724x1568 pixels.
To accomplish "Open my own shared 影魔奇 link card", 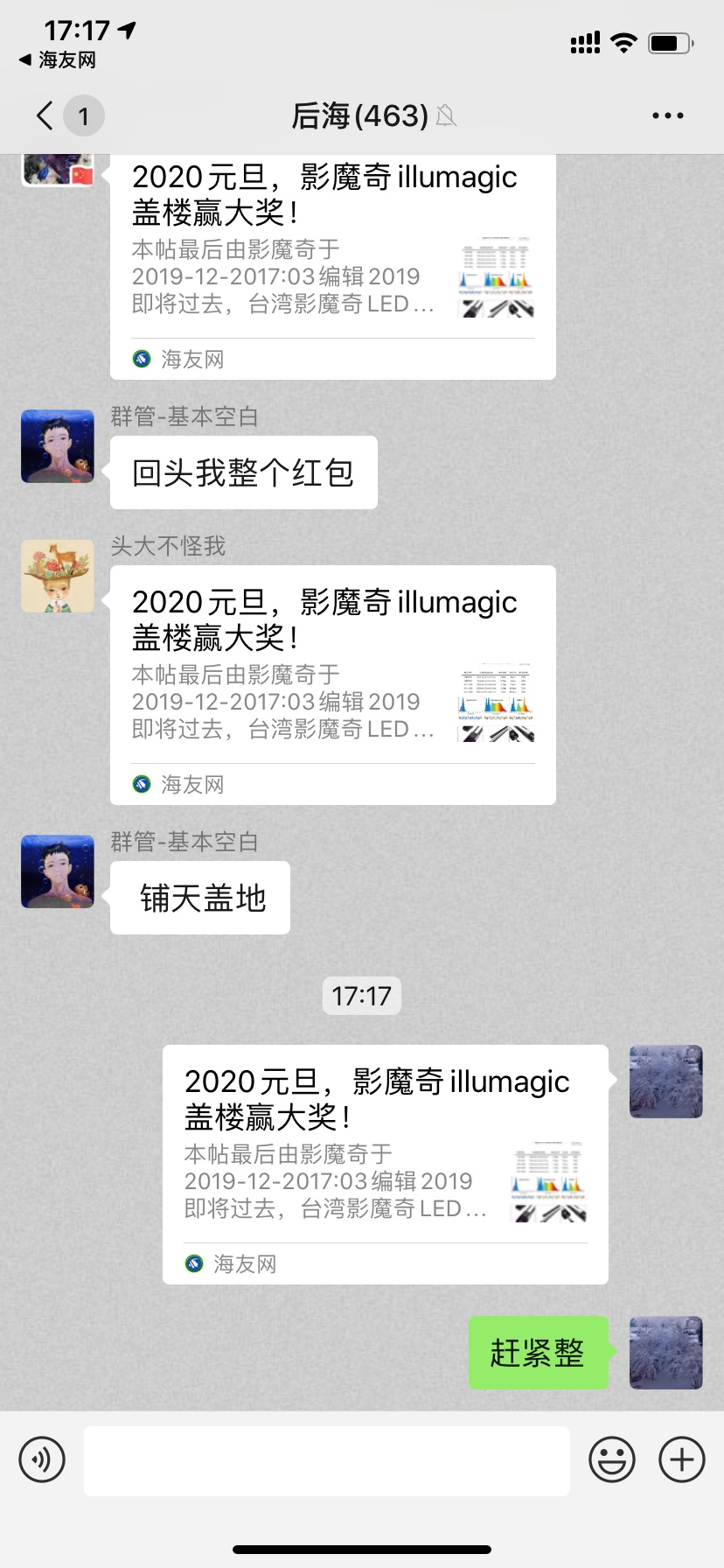I will point(385,1164).
